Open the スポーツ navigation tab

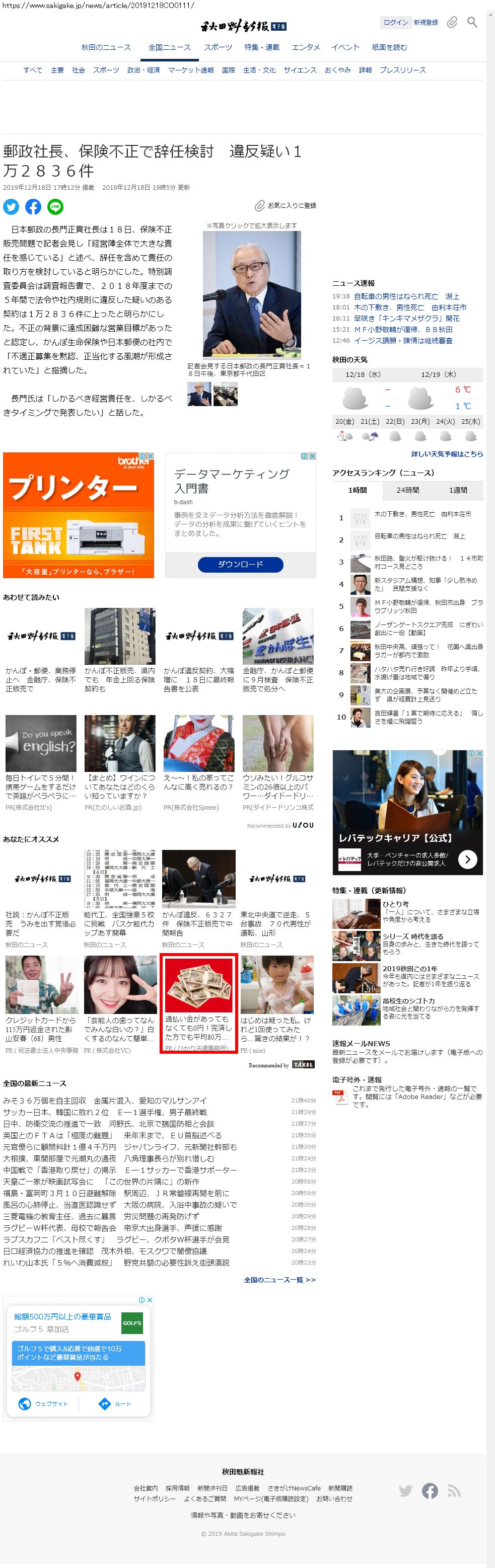point(218,47)
